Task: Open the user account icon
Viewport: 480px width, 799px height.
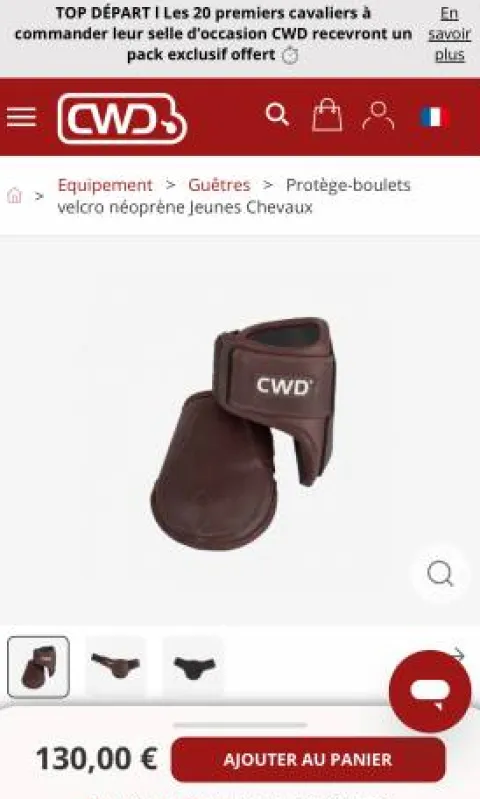Action: coord(378,116)
